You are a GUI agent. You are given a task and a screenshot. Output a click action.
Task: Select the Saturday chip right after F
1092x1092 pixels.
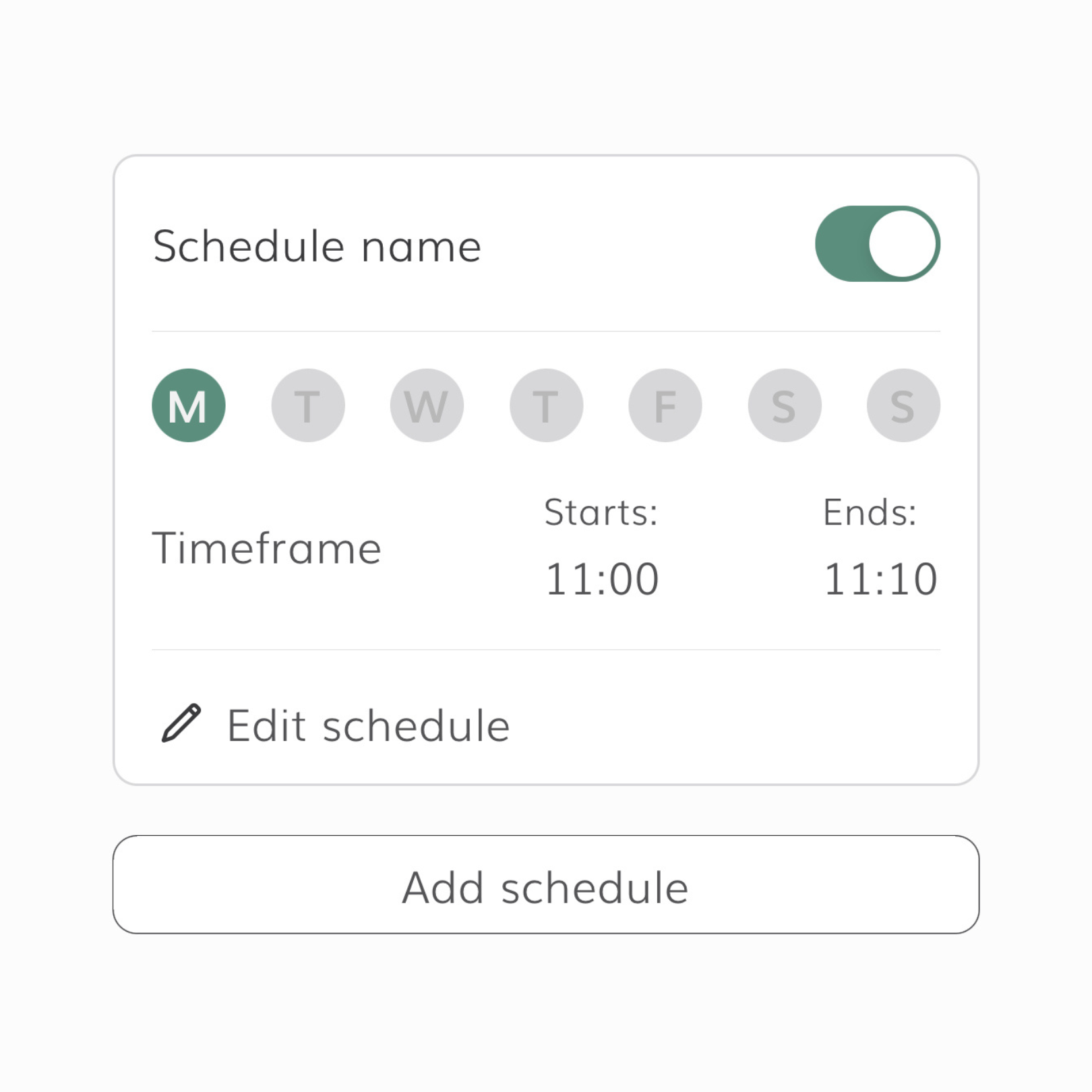click(x=785, y=406)
